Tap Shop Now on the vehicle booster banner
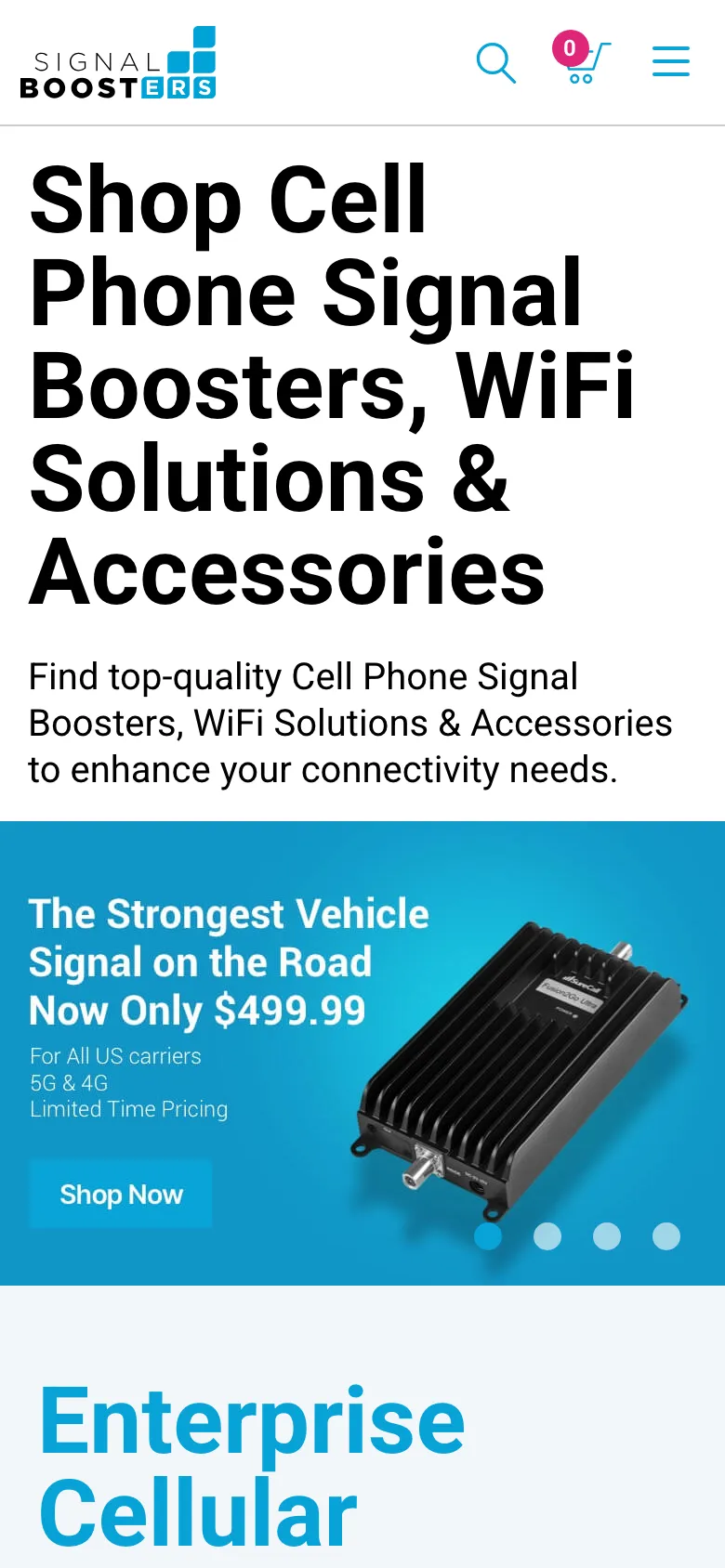 click(121, 1195)
